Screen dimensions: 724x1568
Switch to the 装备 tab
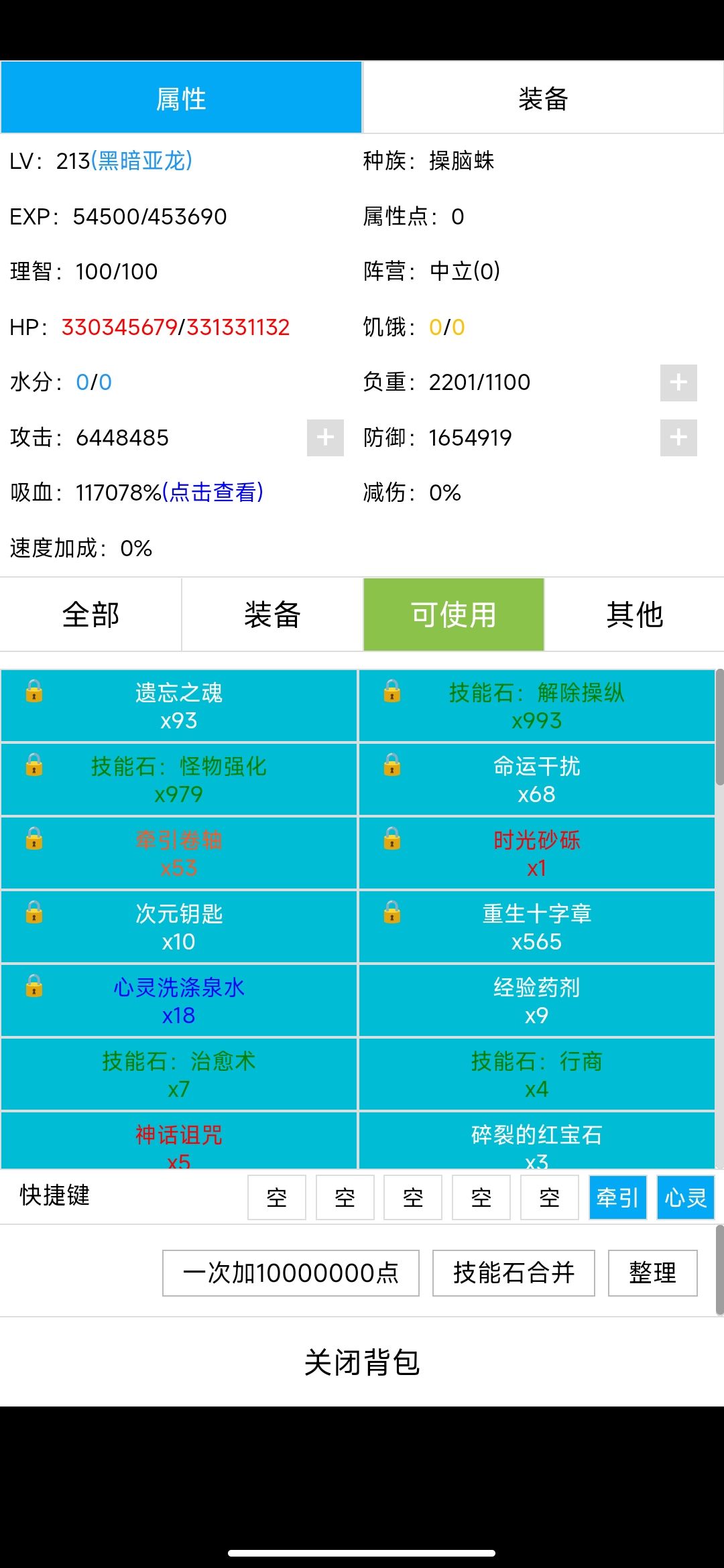pyautogui.click(x=542, y=96)
